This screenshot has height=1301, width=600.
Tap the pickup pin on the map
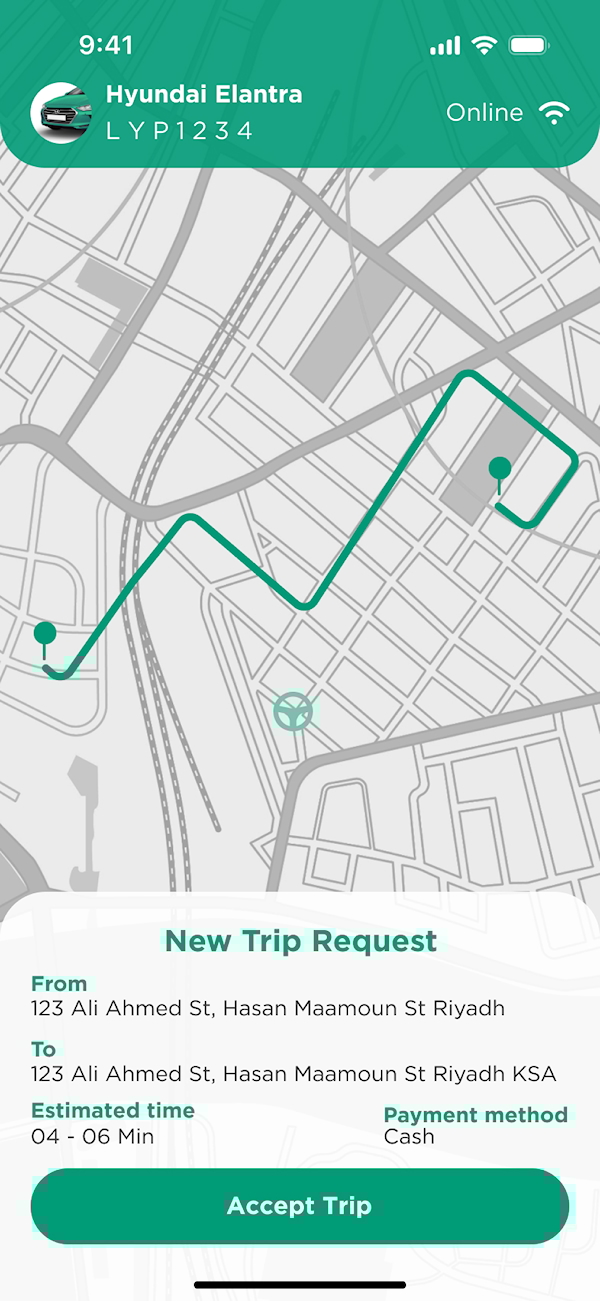click(x=45, y=633)
